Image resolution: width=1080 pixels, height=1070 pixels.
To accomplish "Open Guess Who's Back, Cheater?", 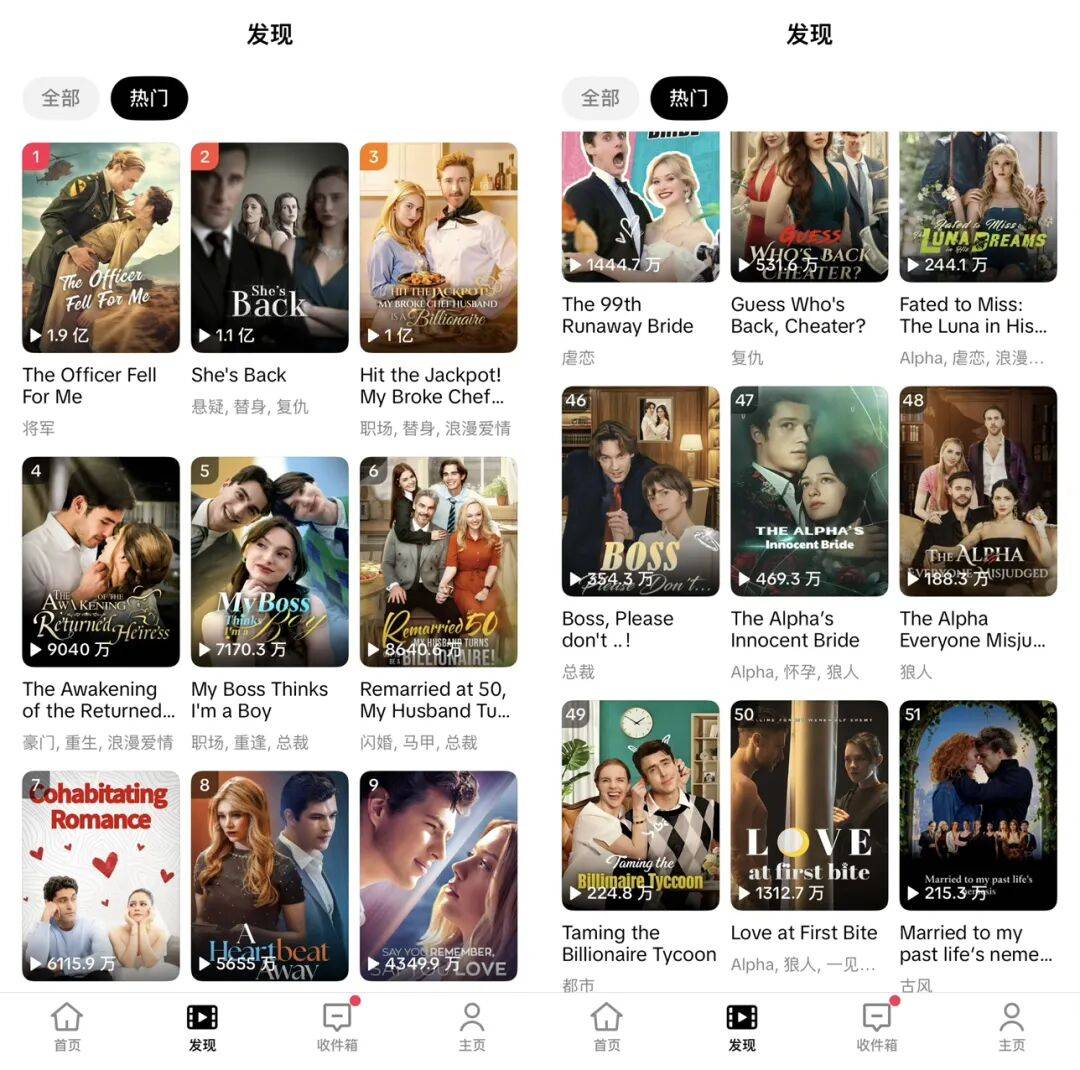I will coord(809,208).
